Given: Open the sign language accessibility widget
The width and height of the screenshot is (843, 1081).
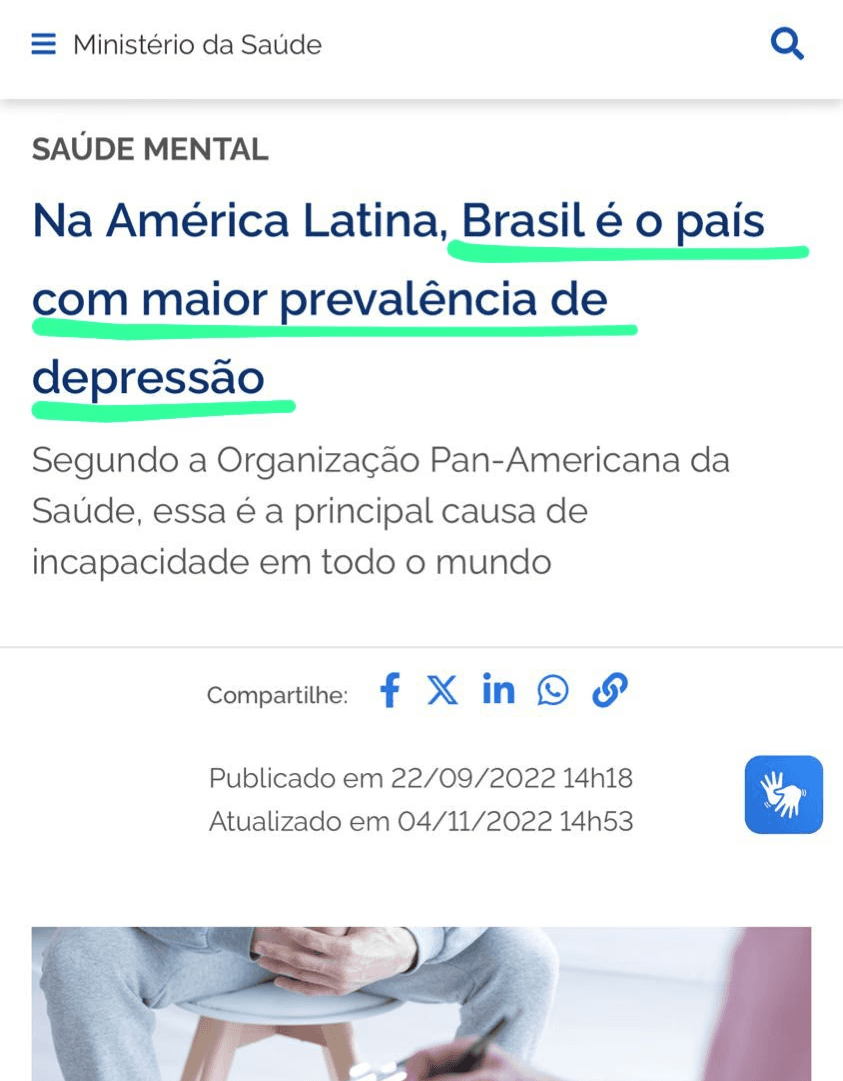Looking at the screenshot, I should 784,795.
